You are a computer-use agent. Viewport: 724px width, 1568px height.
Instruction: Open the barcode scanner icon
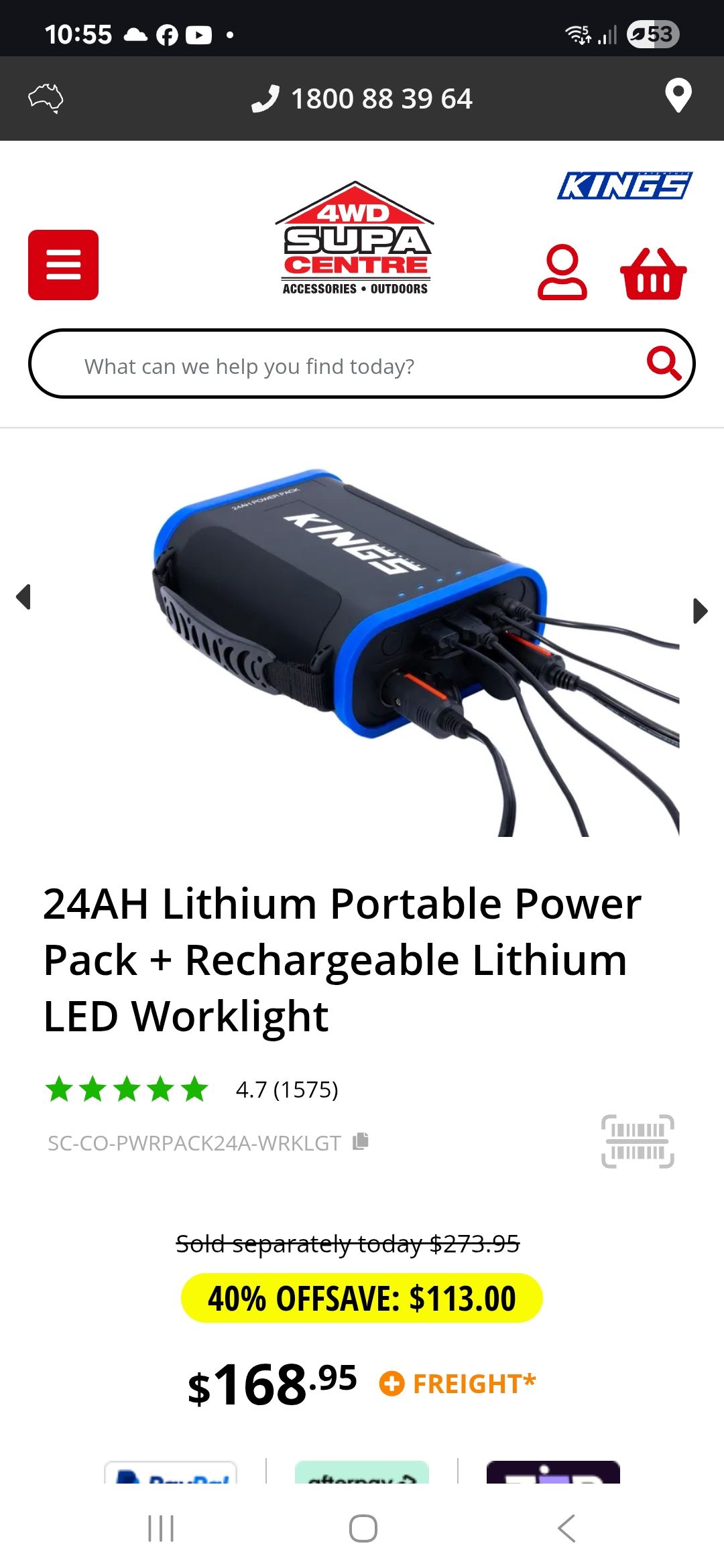tap(638, 1141)
